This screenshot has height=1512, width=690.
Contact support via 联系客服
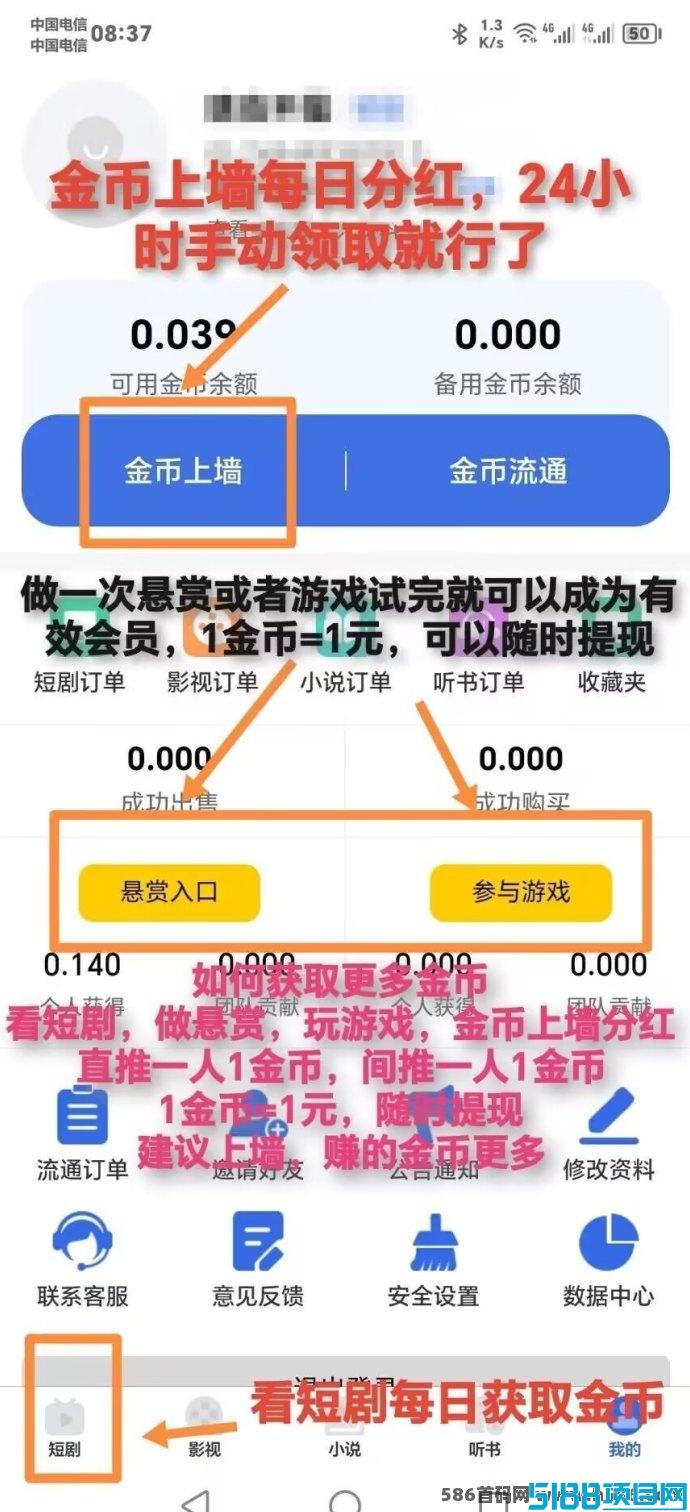pyautogui.click(x=83, y=1260)
